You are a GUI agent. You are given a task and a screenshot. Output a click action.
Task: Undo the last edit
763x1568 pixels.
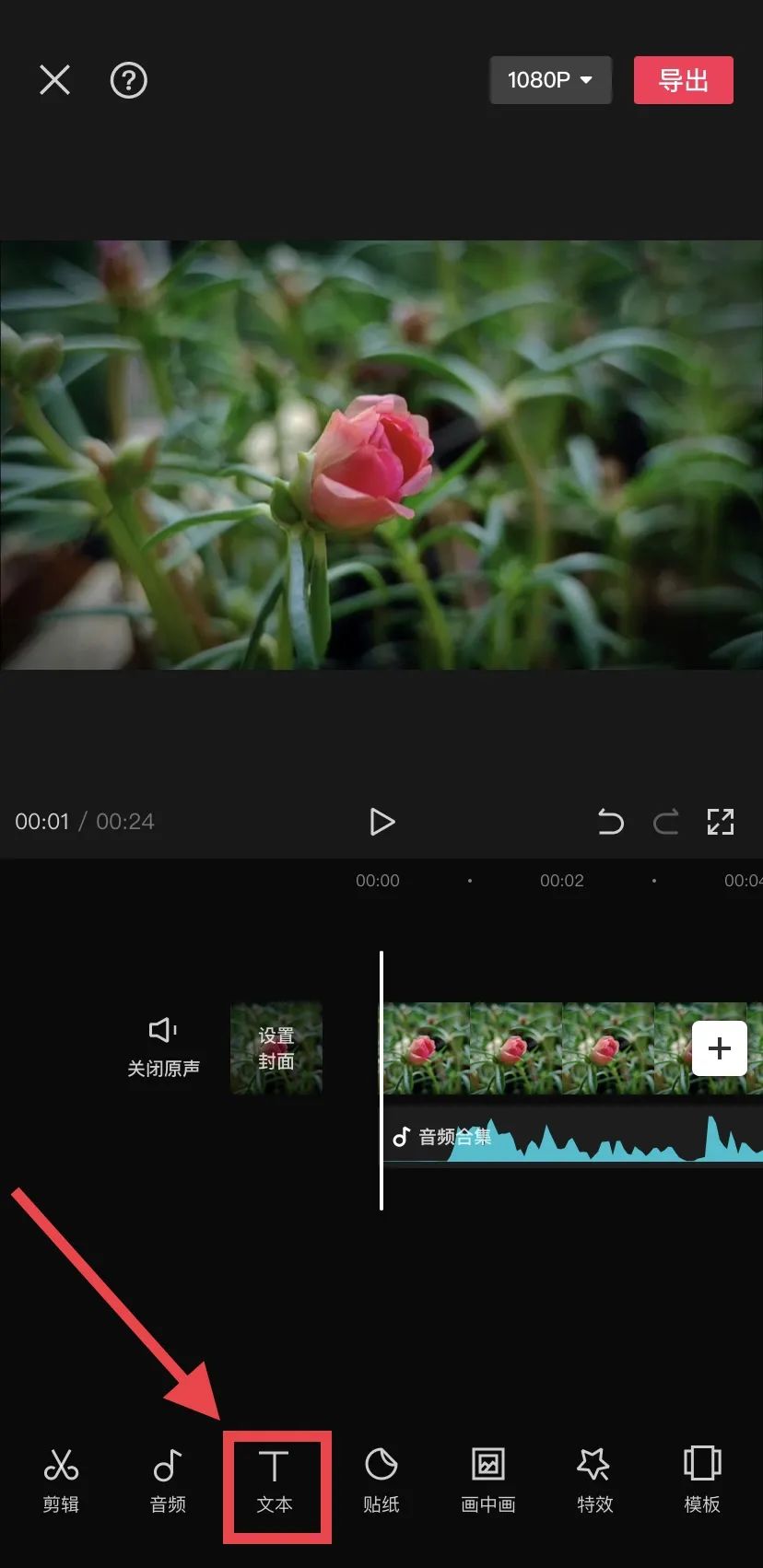(610, 822)
